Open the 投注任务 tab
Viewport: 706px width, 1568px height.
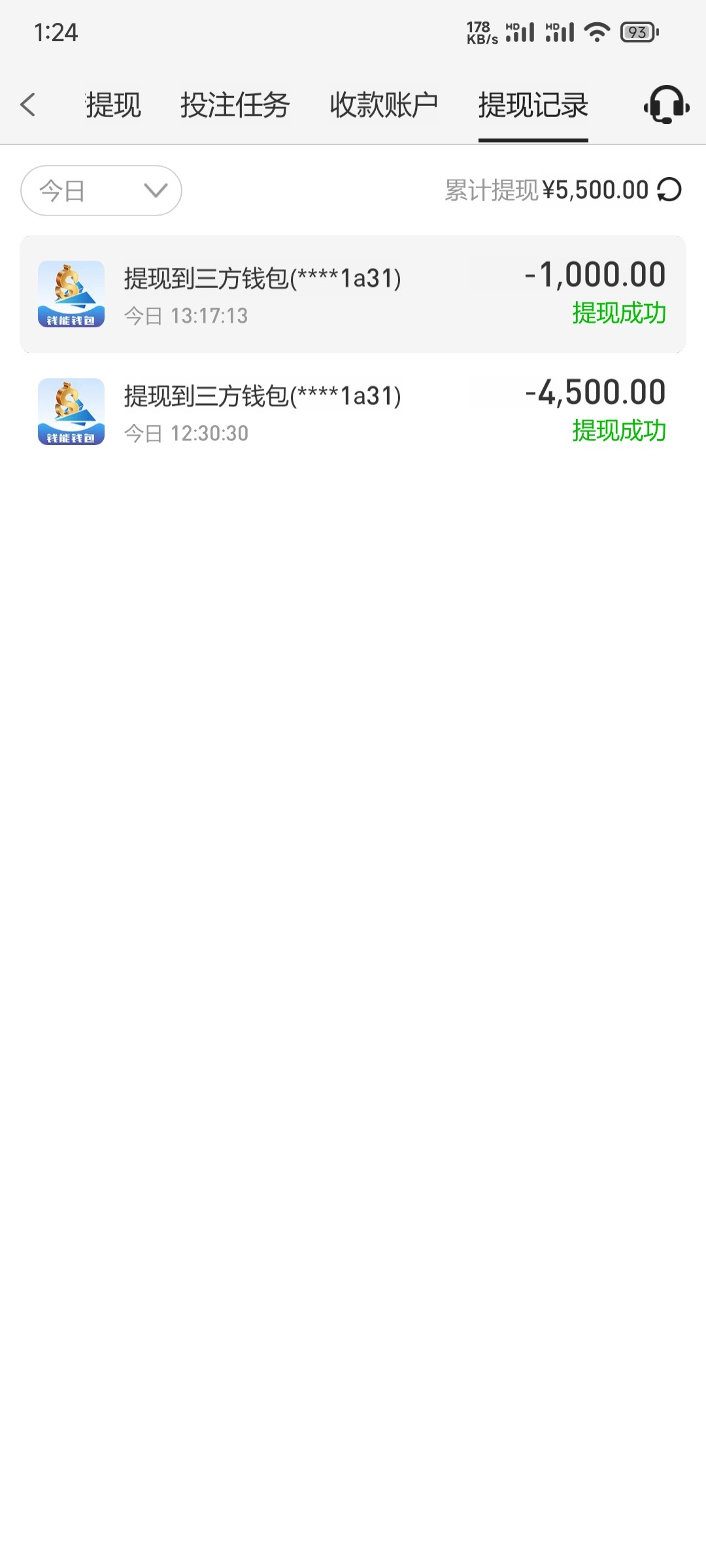[x=235, y=105]
